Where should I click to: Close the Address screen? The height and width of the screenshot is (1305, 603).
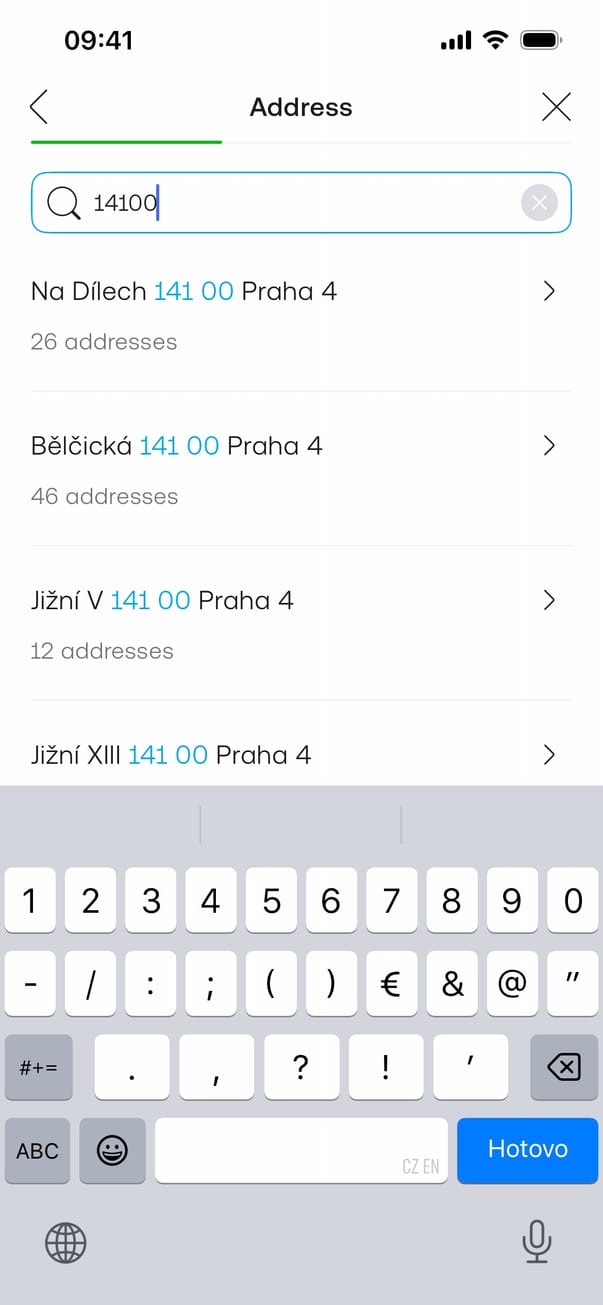coord(556,107)
